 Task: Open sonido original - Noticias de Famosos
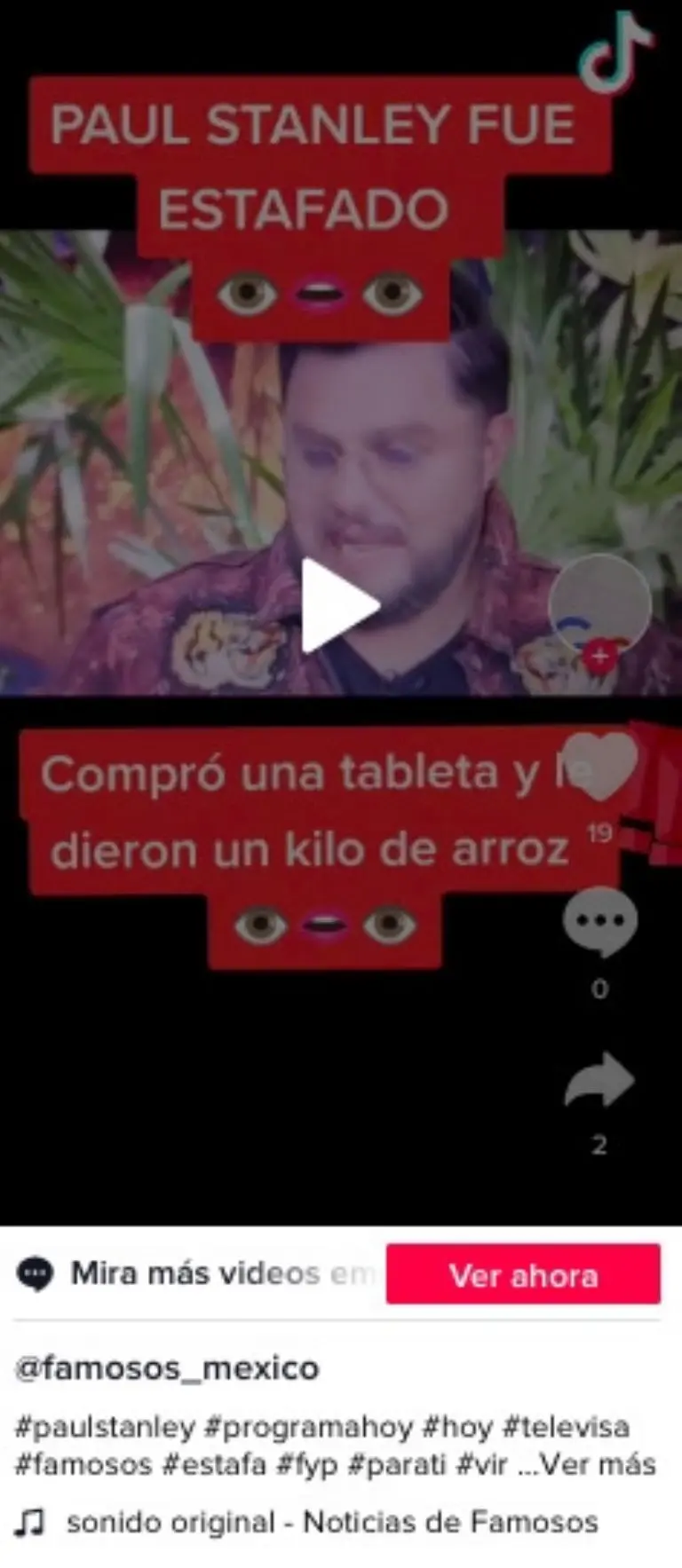(x=331, y=1522)
